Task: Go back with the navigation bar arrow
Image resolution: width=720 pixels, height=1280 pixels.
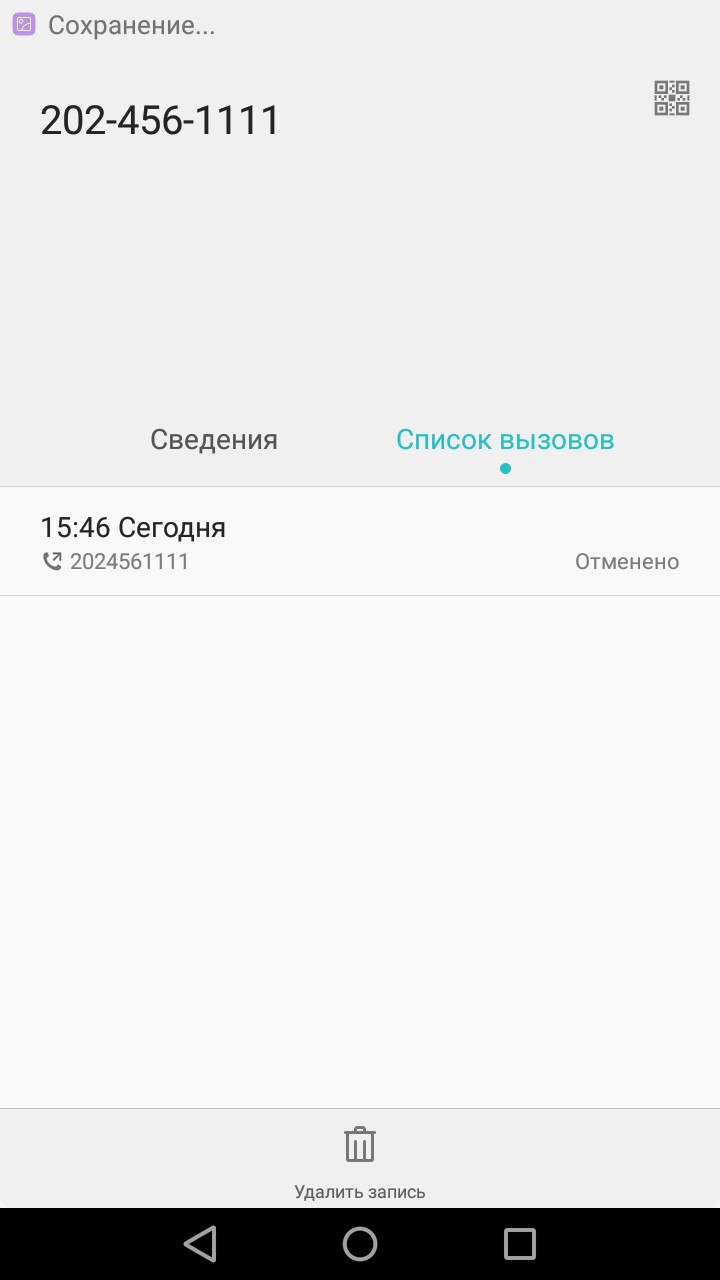Action: [x=200, y=1244]
